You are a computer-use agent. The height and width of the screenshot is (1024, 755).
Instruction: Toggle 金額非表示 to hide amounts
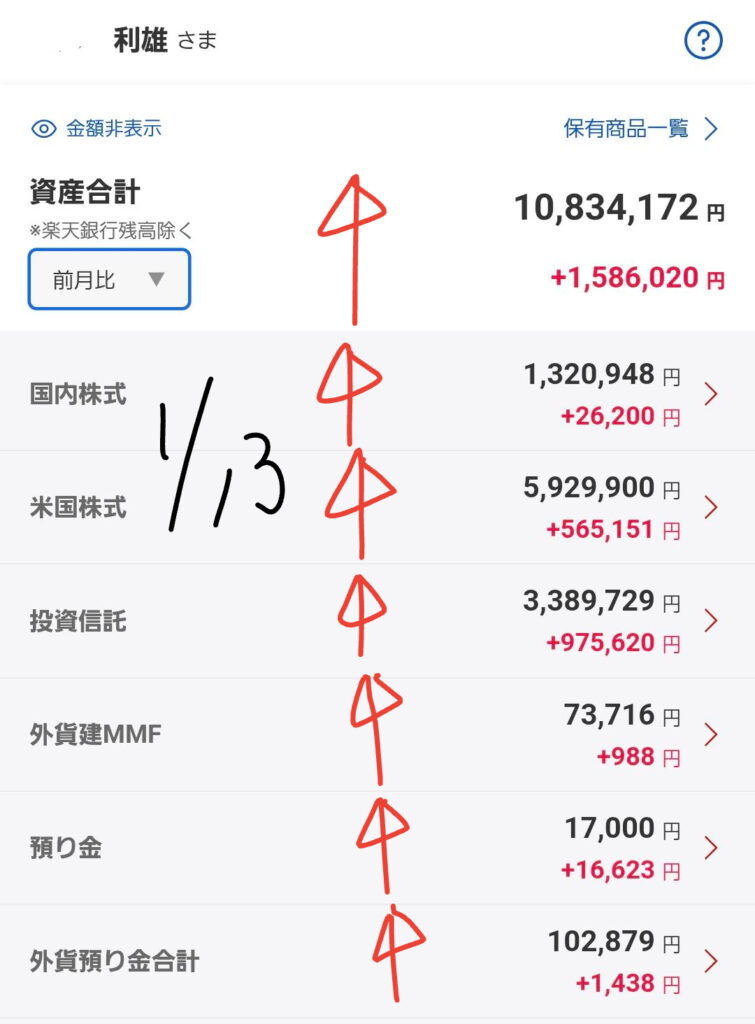[x=97, y=128]
